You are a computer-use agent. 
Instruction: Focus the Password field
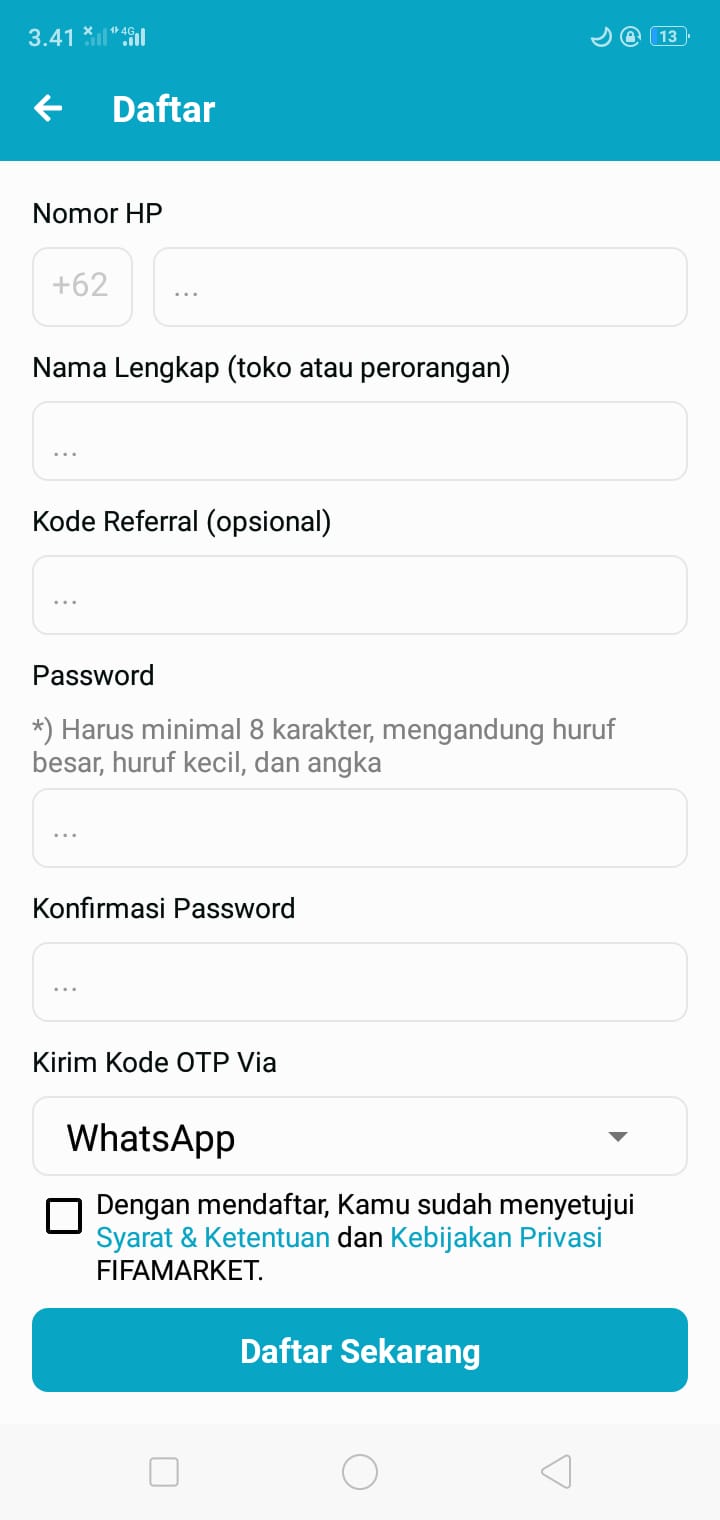[360, 828]
